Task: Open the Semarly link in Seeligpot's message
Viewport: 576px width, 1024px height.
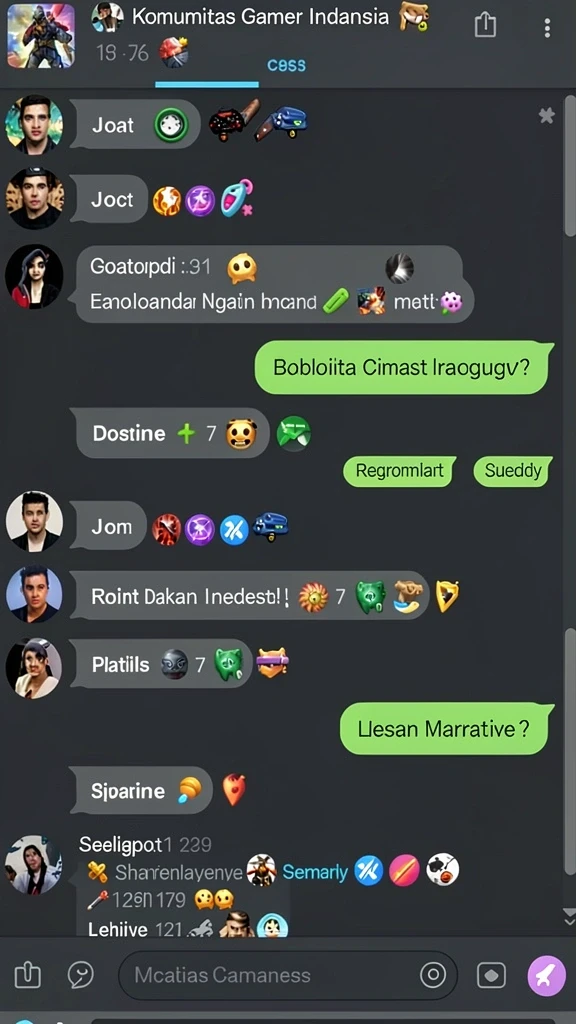Action: pos(315,872)
